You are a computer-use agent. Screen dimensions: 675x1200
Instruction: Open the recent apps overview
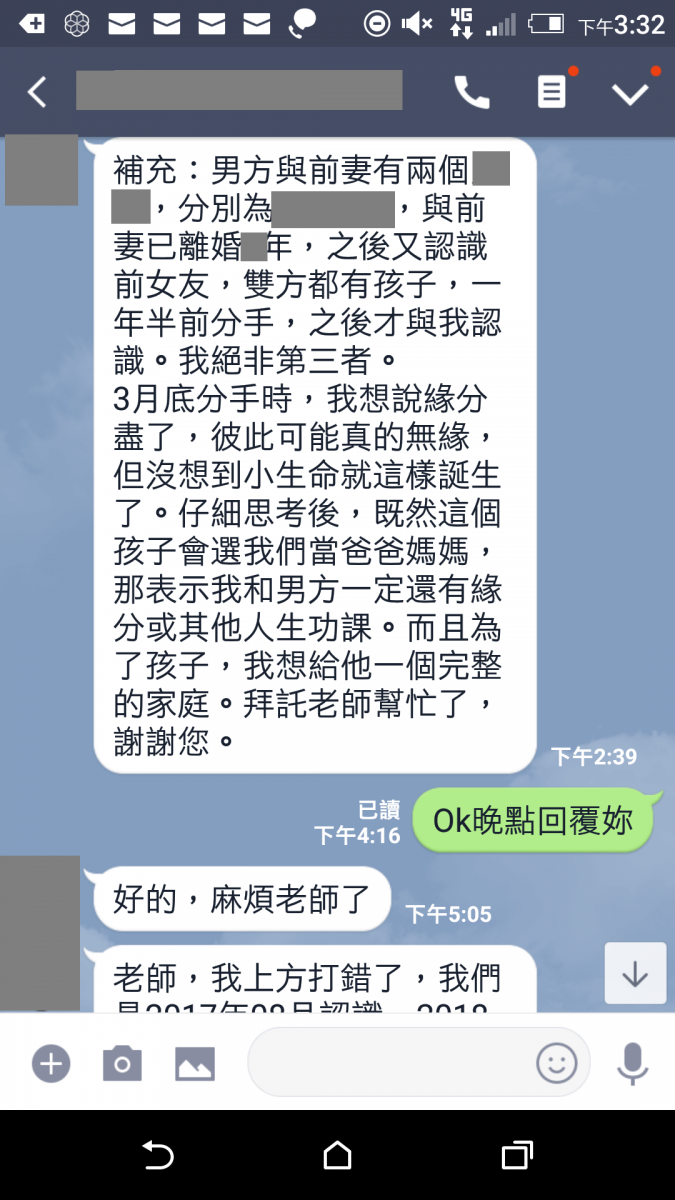pyautogui.click(x=516, y=1156)
